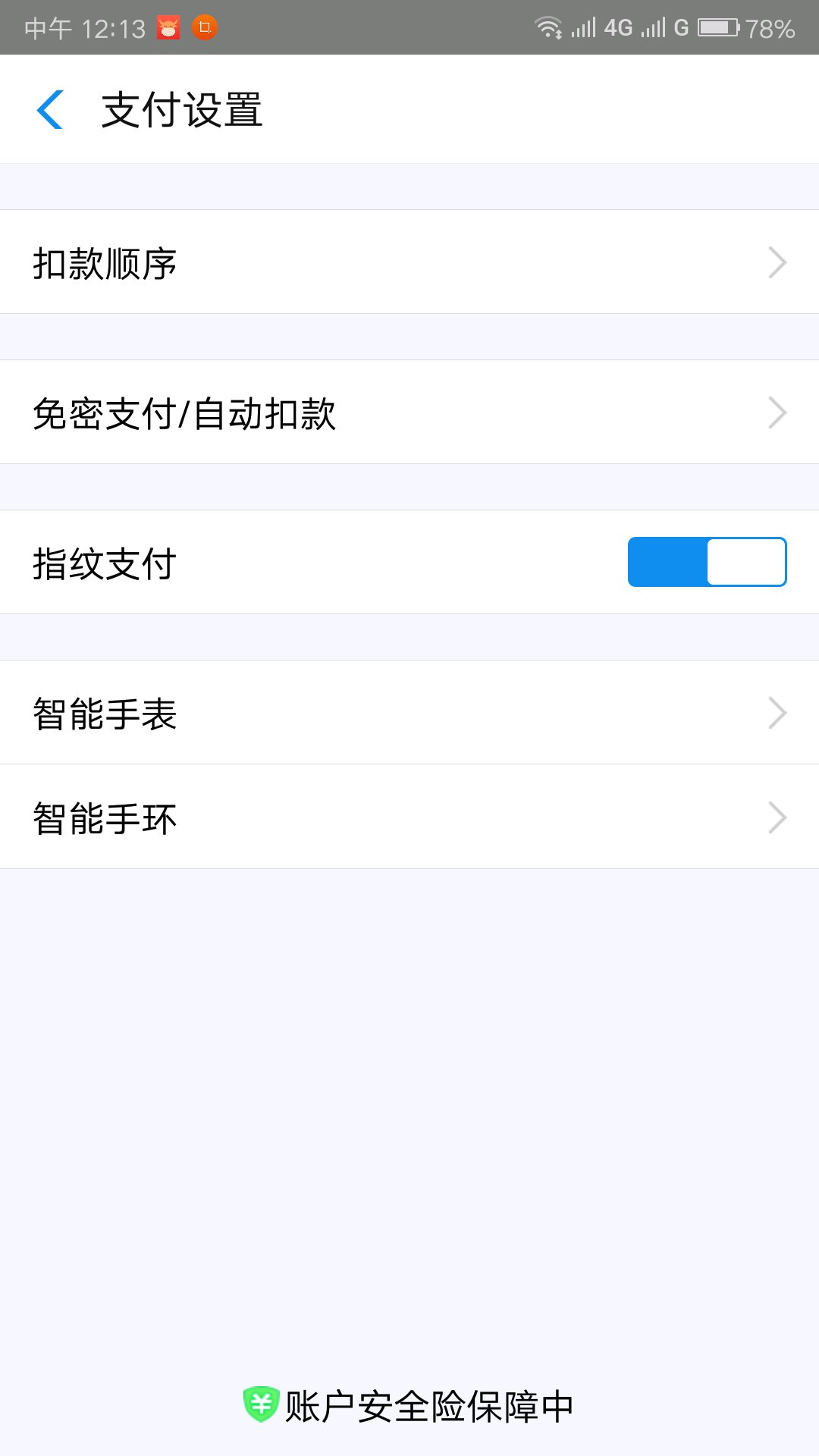Open 智能手表 settings
Viewport: 819px width, 1456px height.
(409, 713)
